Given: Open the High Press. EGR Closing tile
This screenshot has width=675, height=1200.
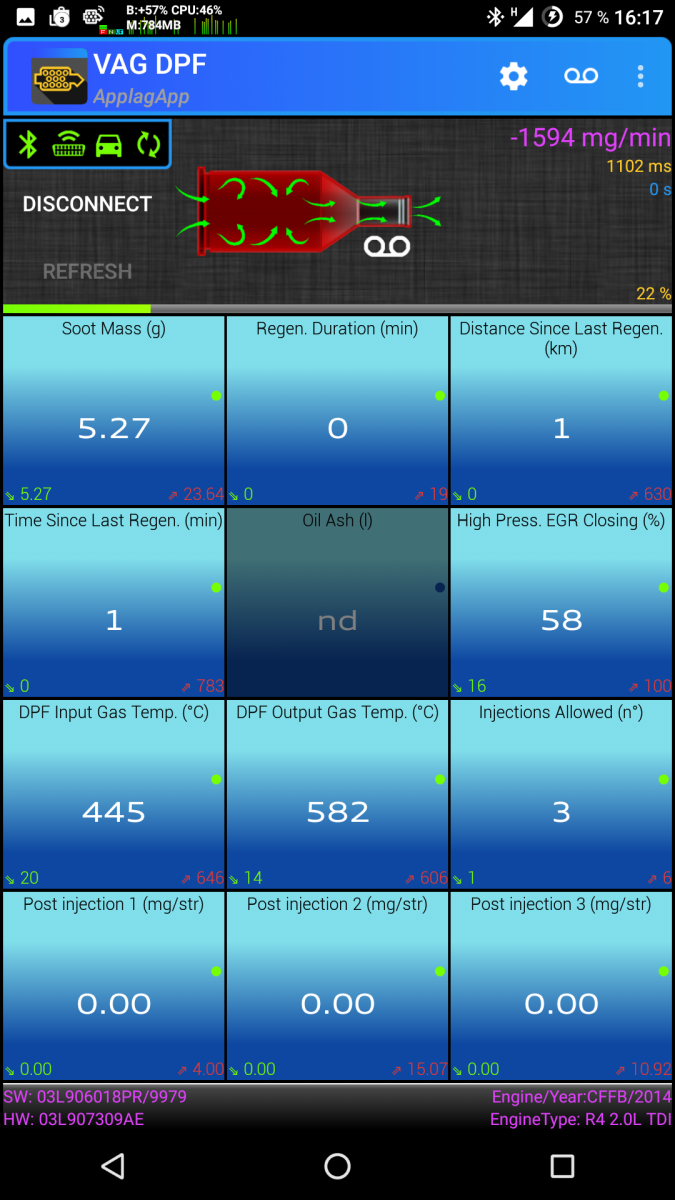Looking at the screenshot, I should pos(561,602).
